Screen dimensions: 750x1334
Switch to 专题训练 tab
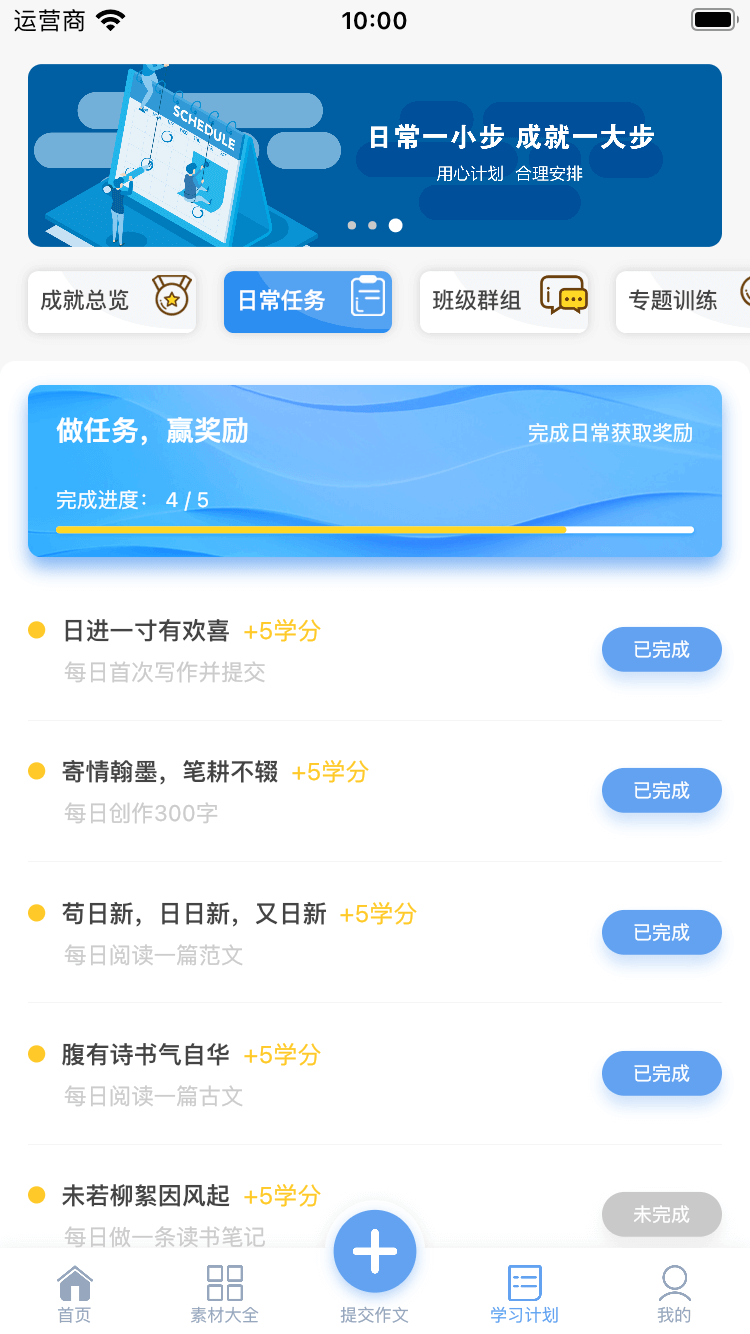click(684, 301)
